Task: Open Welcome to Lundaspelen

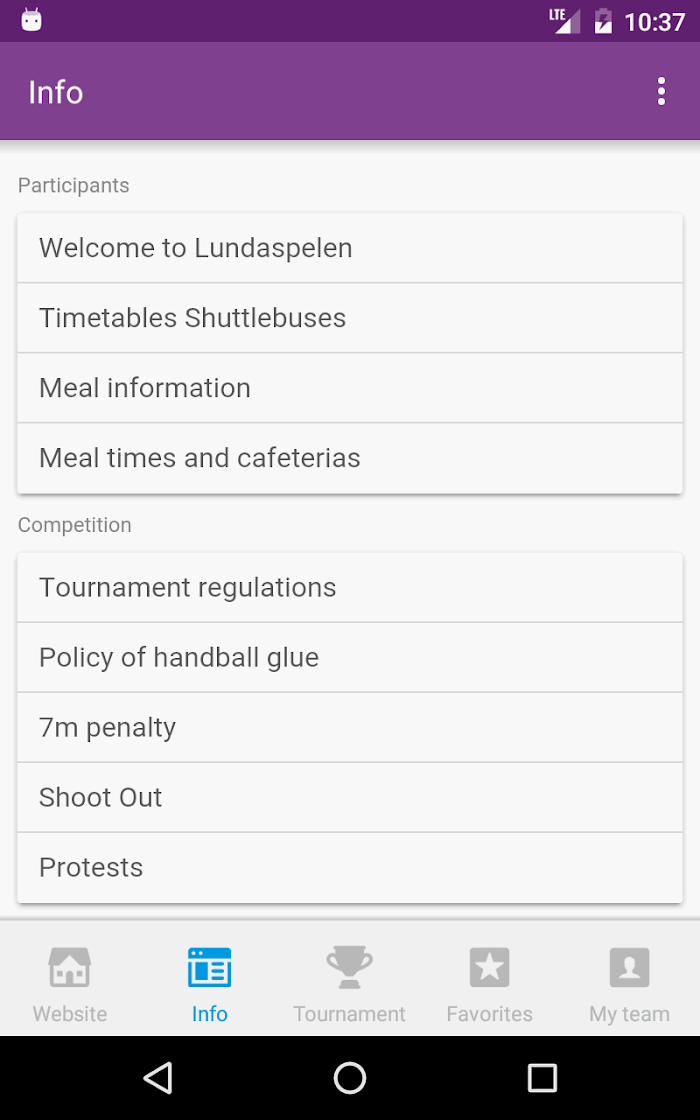Action: pyautogui.click(x=350, y=248)
